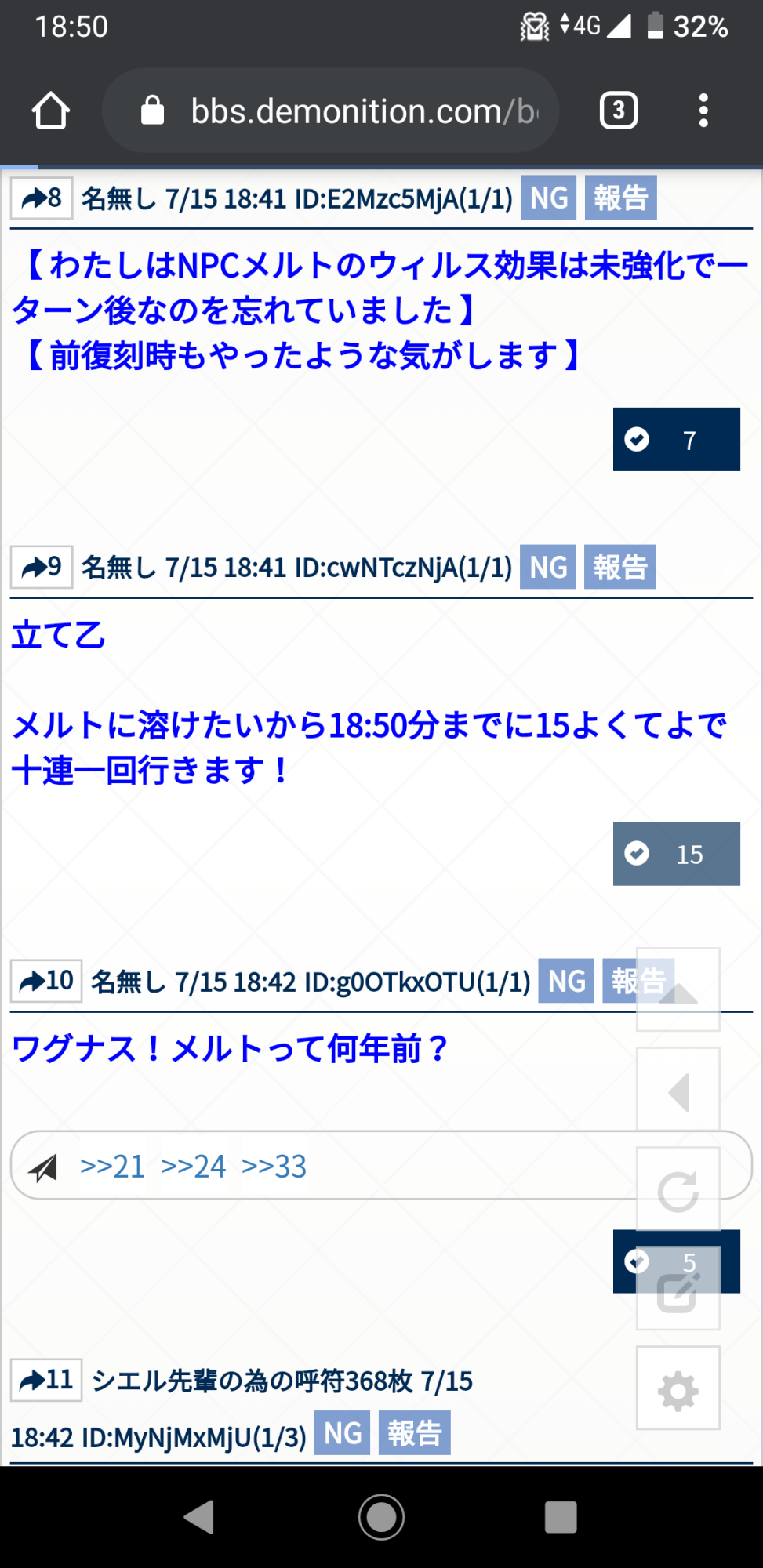
Task: NG the user of post 10
Action: tap(566, 981)
